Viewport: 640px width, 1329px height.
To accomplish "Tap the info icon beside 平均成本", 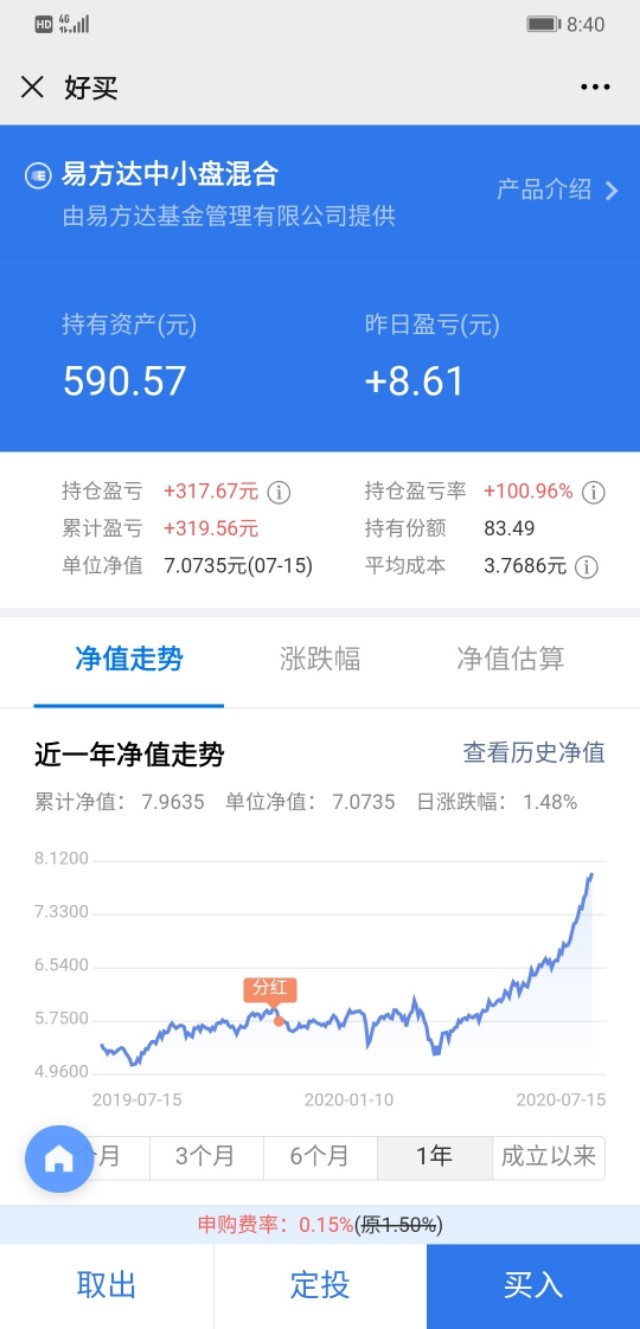I will 586,567.
